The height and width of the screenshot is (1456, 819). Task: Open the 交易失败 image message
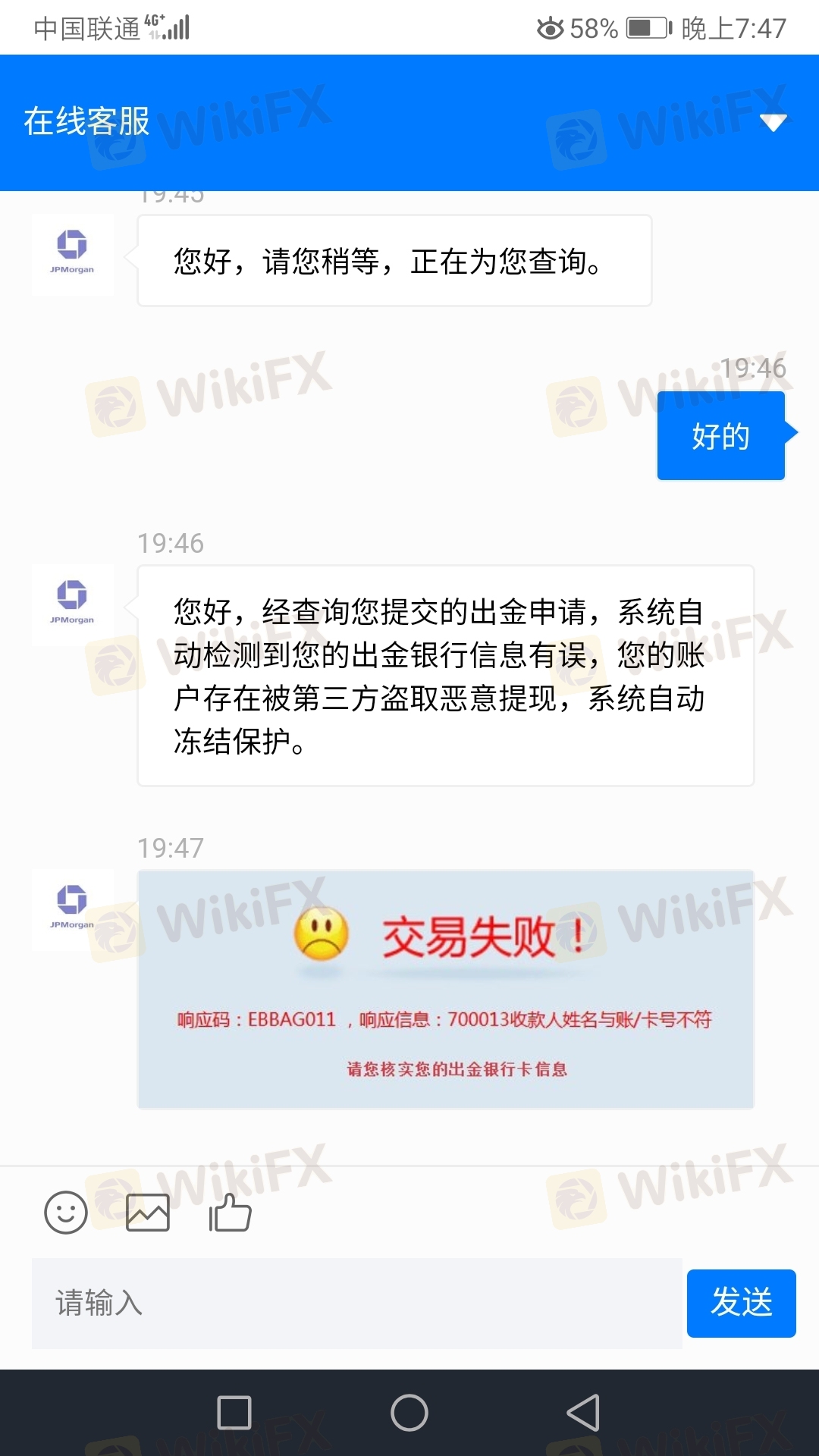446,990
